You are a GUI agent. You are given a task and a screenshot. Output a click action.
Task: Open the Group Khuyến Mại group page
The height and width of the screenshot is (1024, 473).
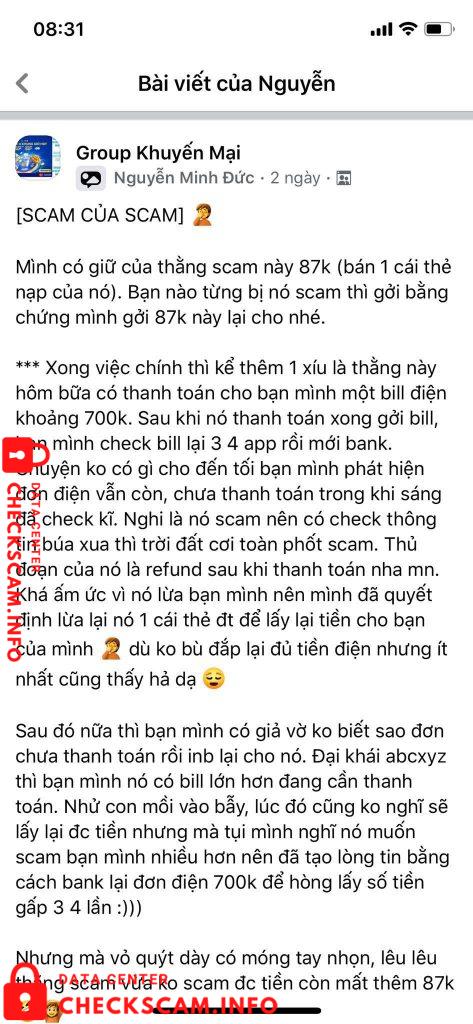(x=158, y=153)
